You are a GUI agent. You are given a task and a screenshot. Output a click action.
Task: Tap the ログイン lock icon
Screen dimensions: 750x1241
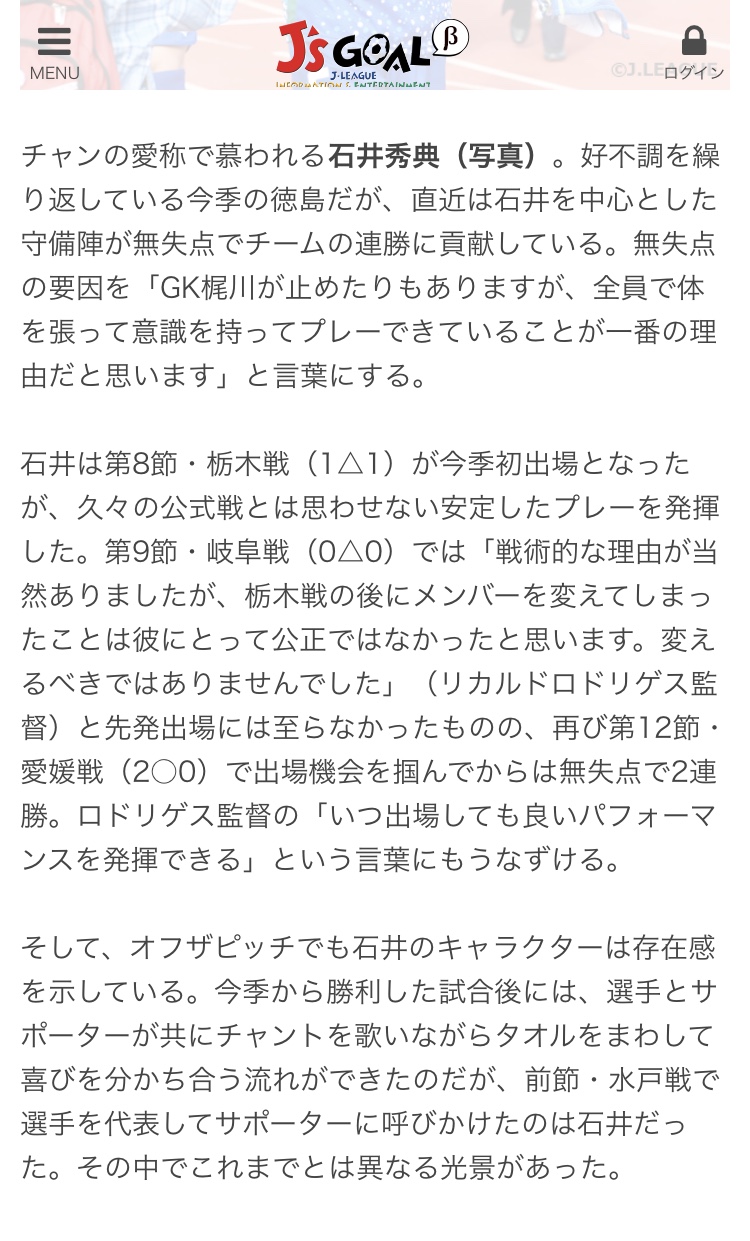pos(693,50)
